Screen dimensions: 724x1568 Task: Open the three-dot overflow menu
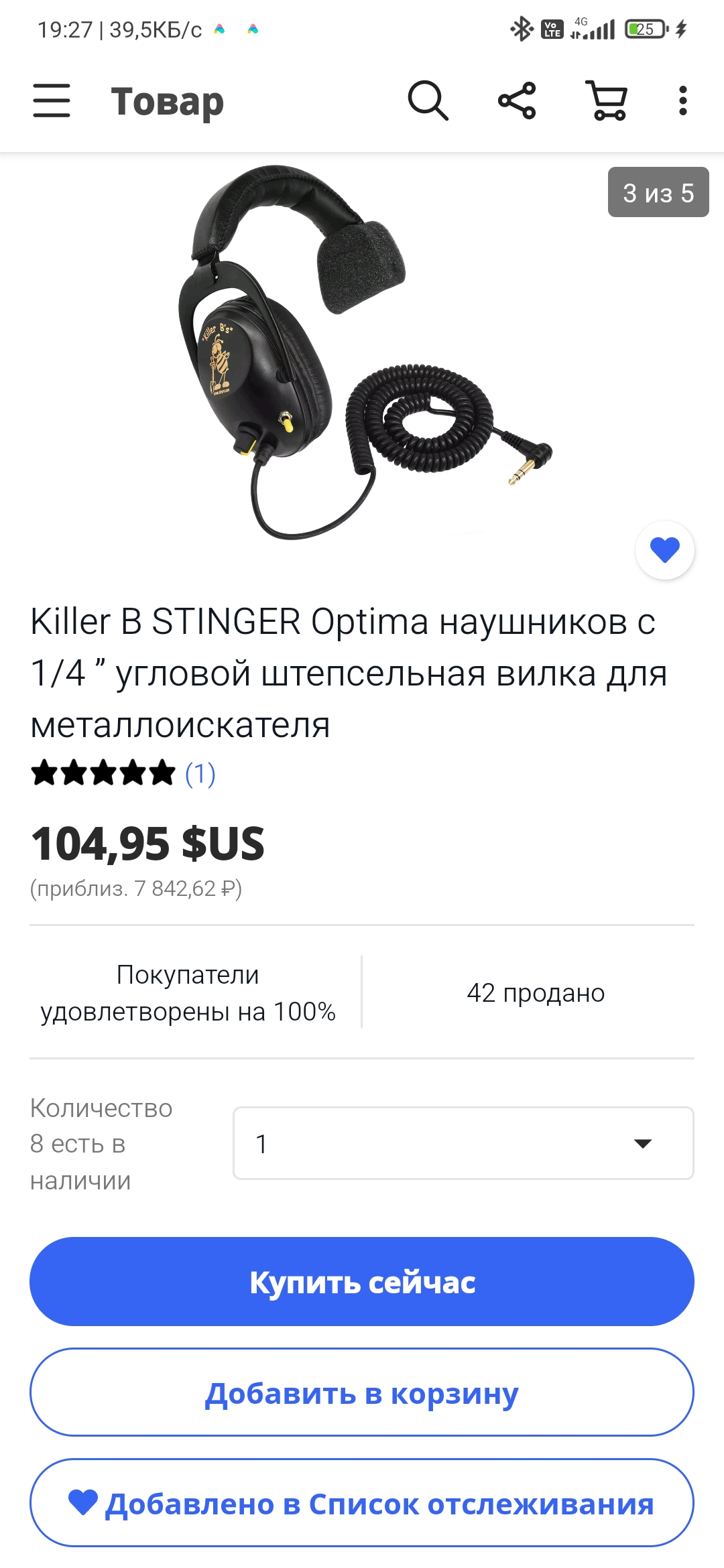click(682, 101)
